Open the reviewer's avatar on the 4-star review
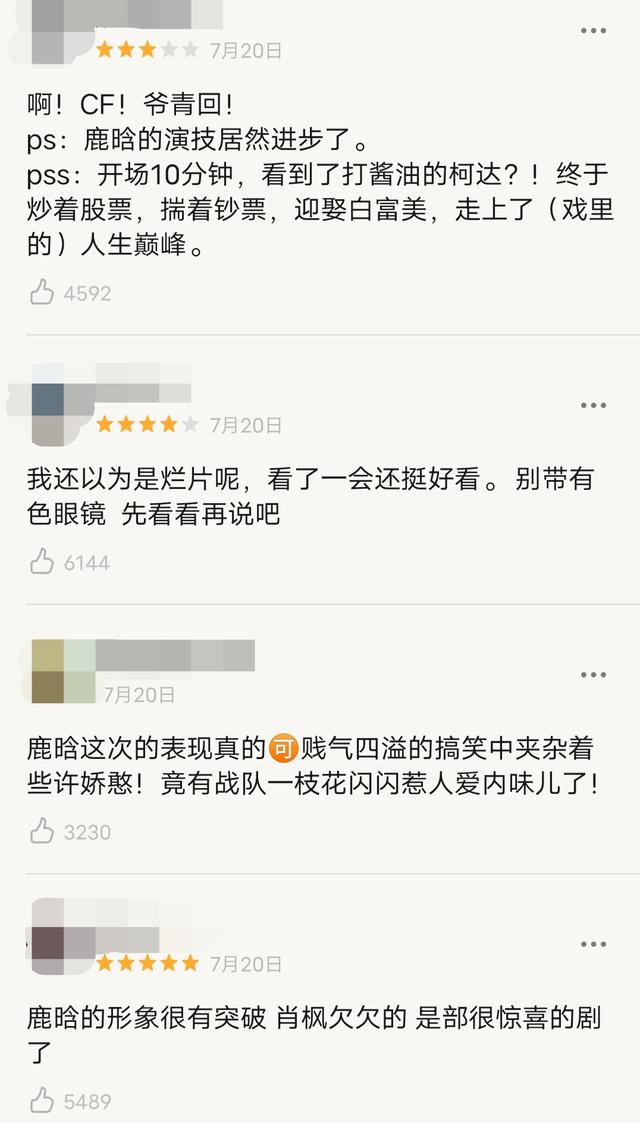640x1123 pixels. pos(48,415)
